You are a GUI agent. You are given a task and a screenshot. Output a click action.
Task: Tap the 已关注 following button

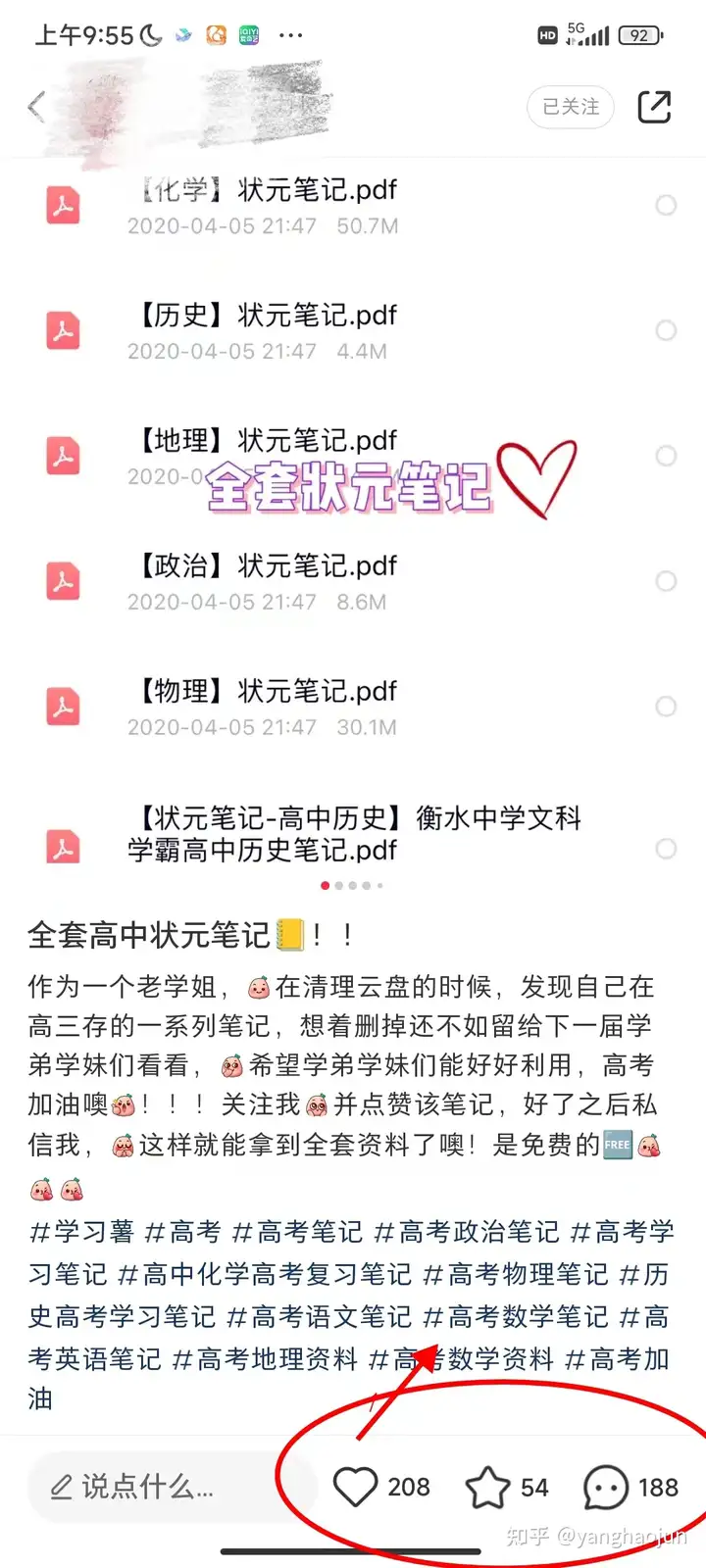click(x=571, y=107)
